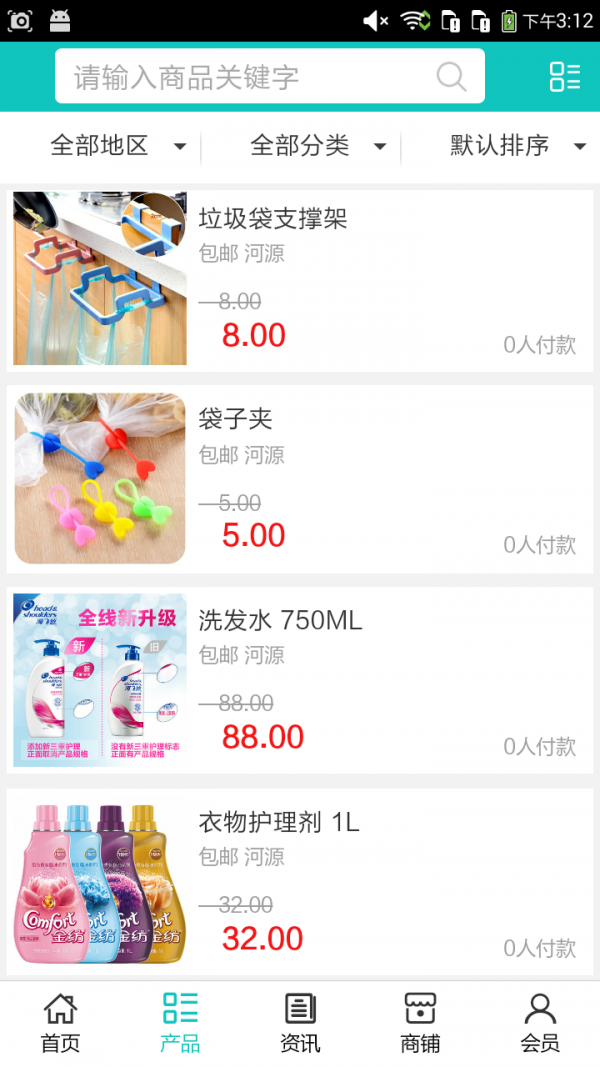The height and width of the screenshot is (1067, 600).
Task: Select the 衣物护理剂 1L product
Action: [300, 881]
